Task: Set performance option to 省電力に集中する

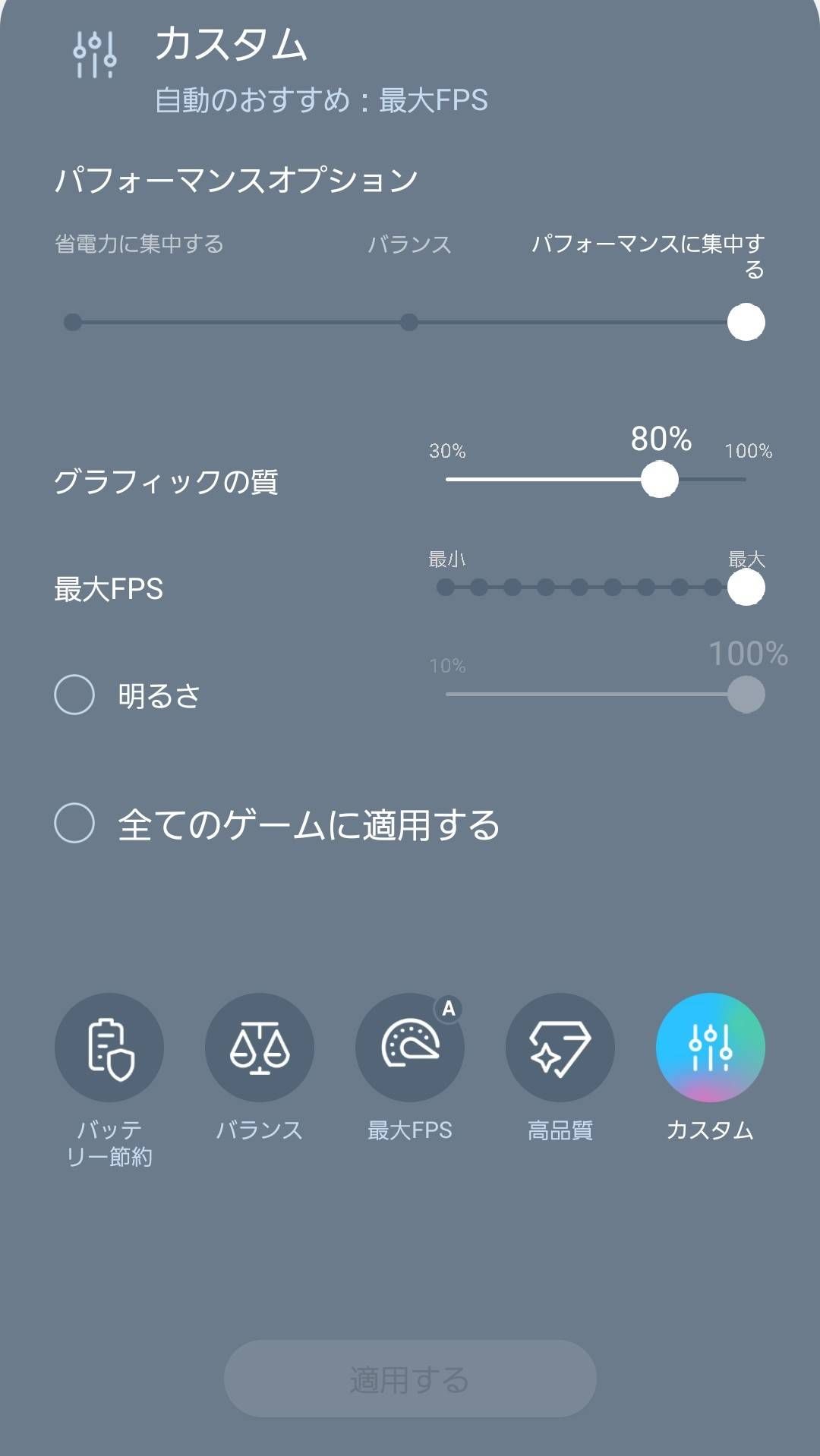Action: [x=73, y=323]
